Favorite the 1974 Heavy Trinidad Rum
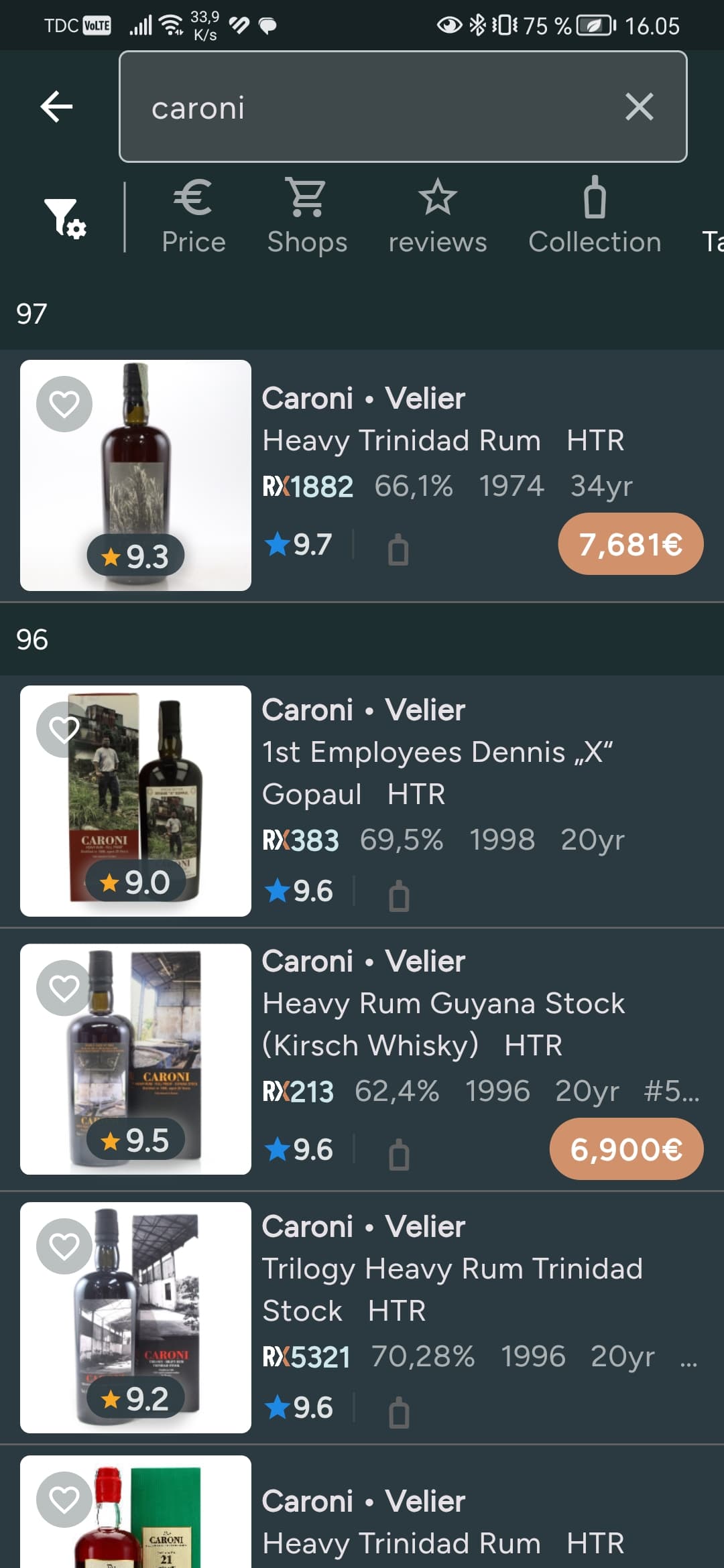The height and width of the screenshot is (1568, 724). tap(64, 404)
